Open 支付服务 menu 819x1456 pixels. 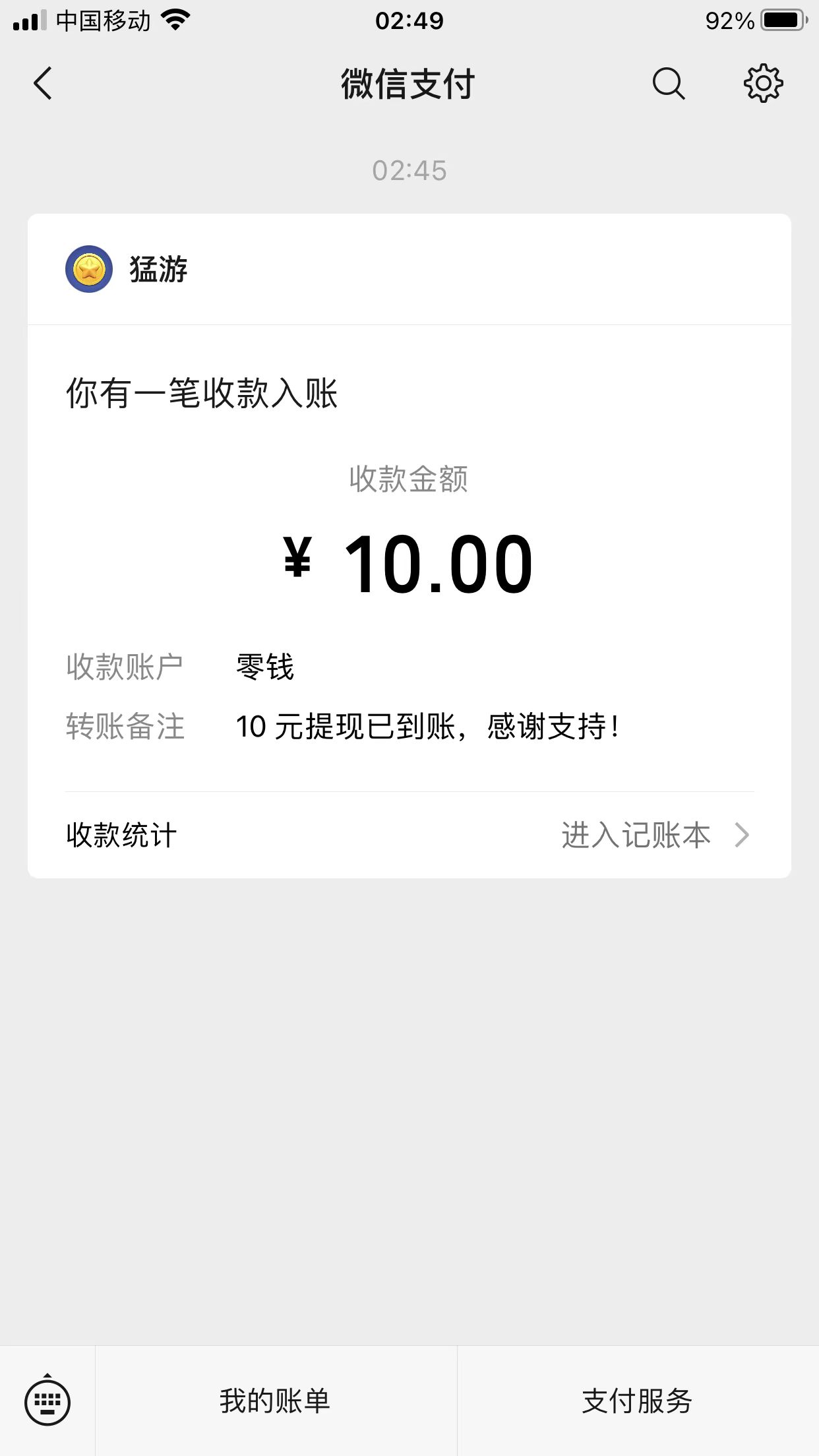(638, 1401)
